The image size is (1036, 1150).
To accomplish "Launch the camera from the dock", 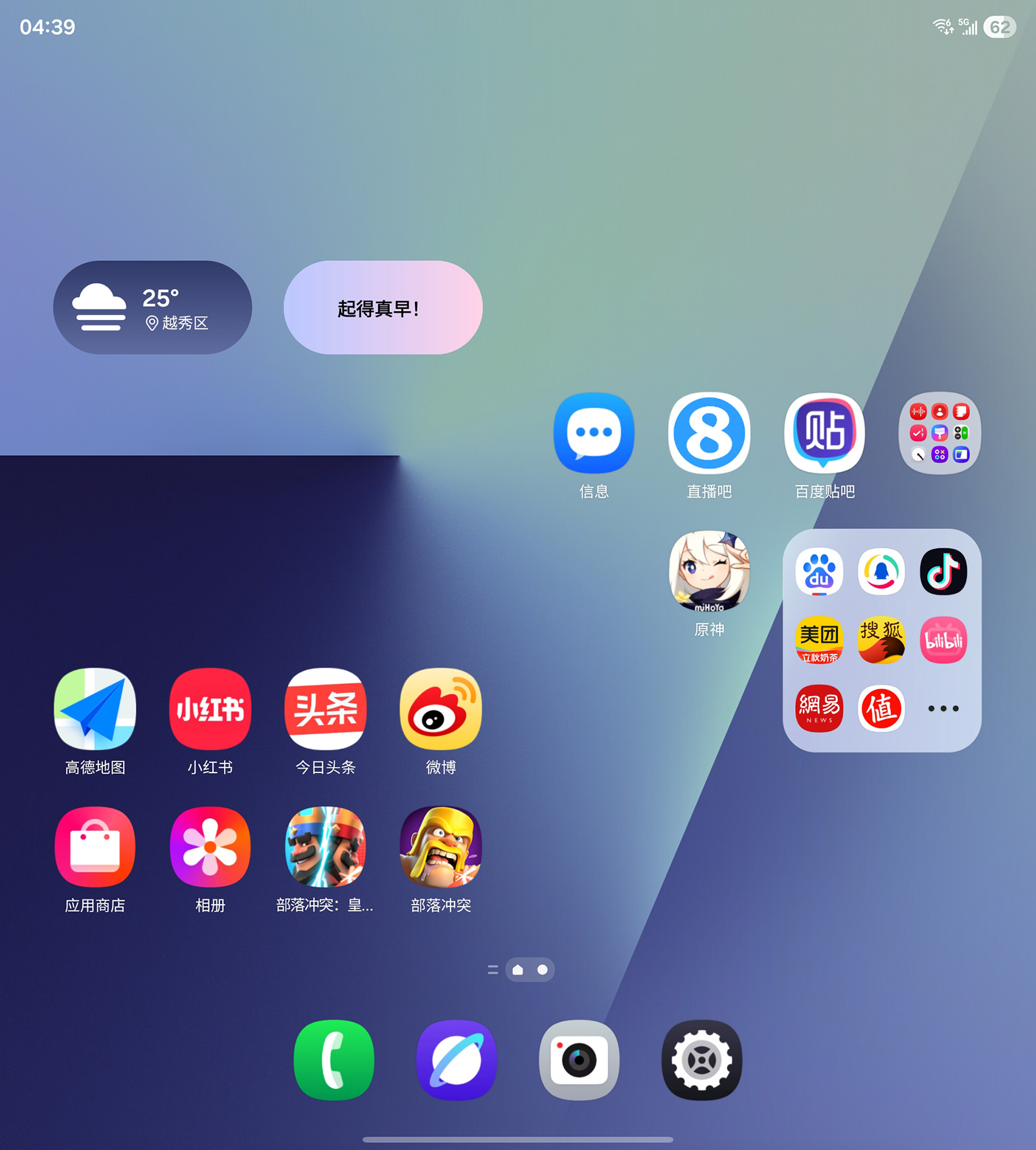I will click(579, 1060).
